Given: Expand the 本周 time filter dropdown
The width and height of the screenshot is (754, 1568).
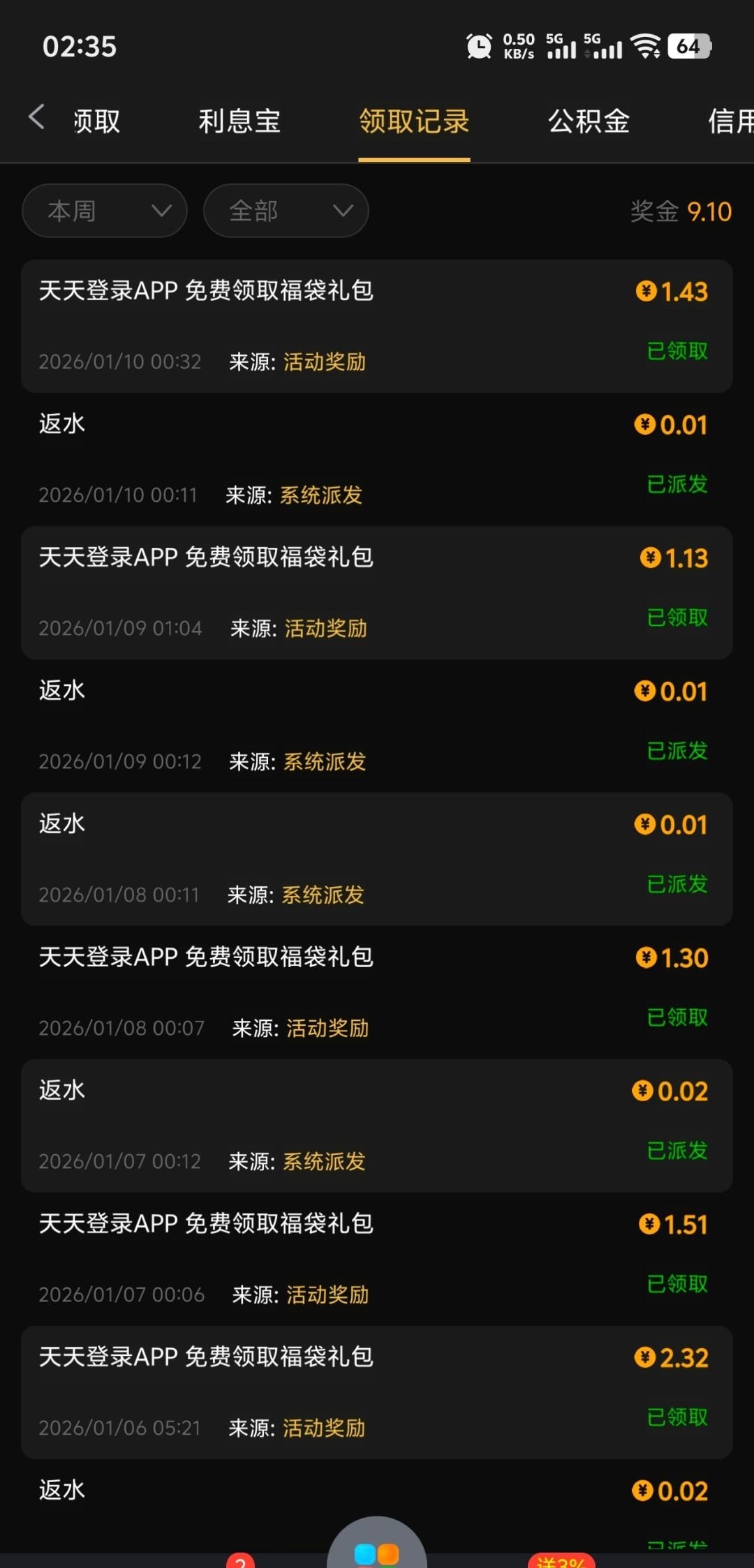Looking at the screenshot, I should (x=105, y=211).
